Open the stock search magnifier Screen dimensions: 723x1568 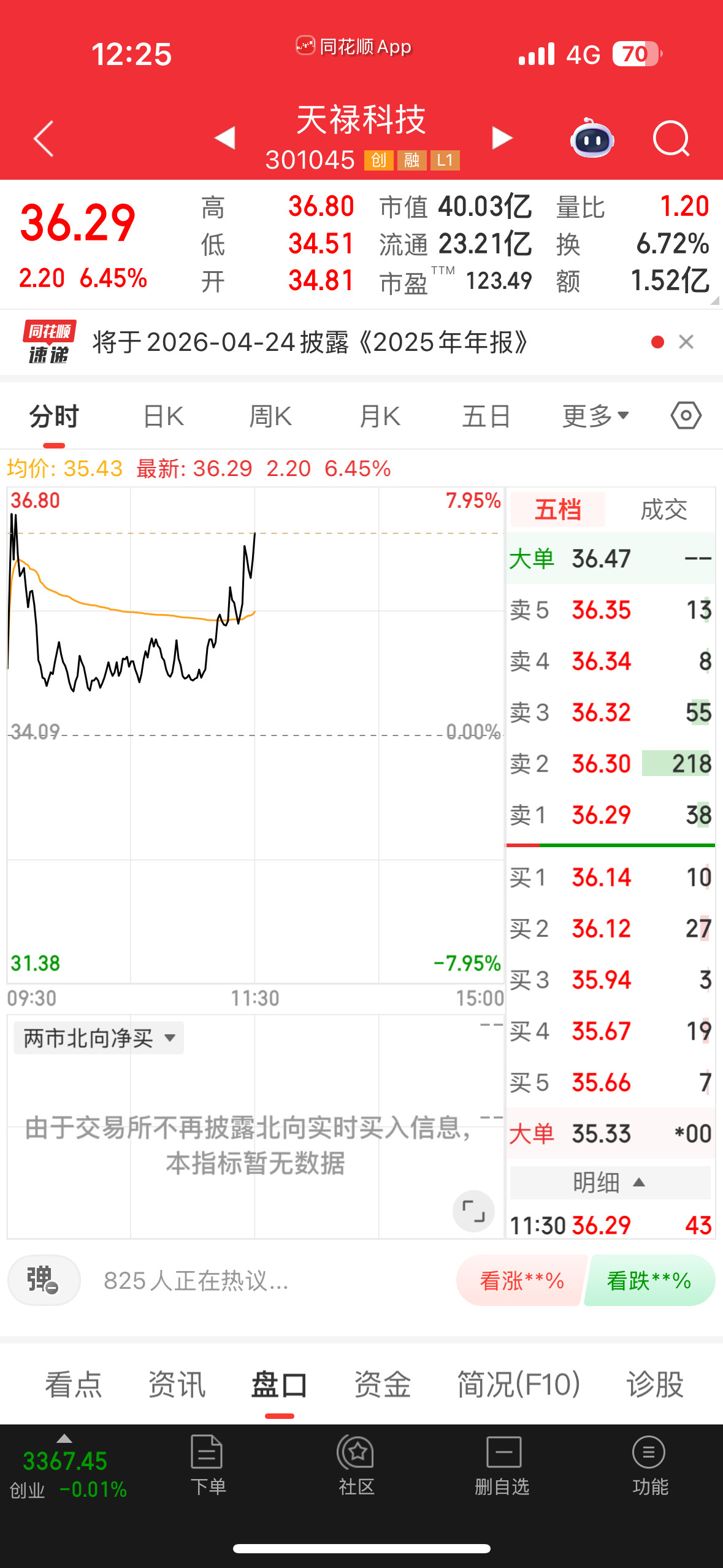(x=671, y=140)
